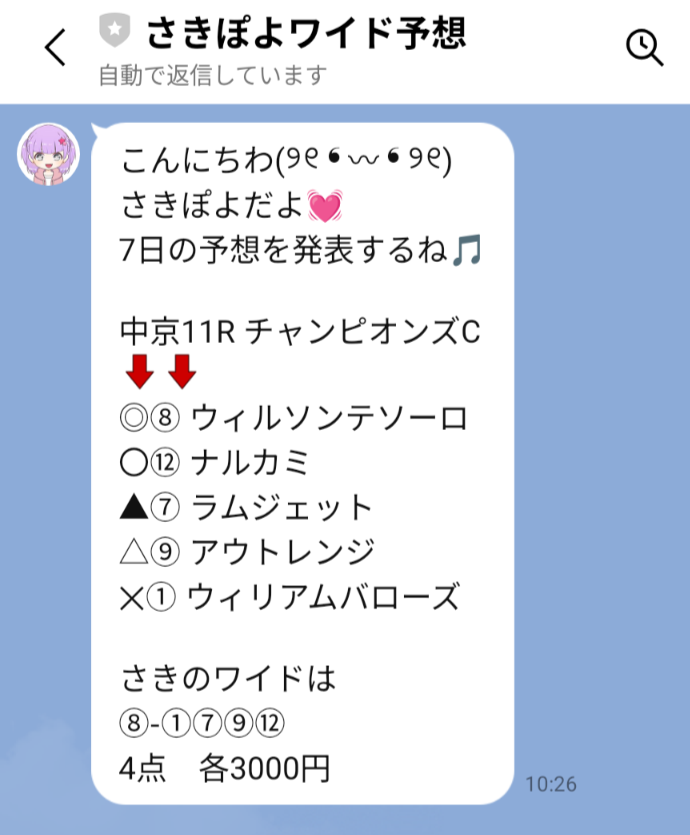The width and height of the screenshot is (690, 835).
Task: Open the chat search icon
Action: pos(643,47)
